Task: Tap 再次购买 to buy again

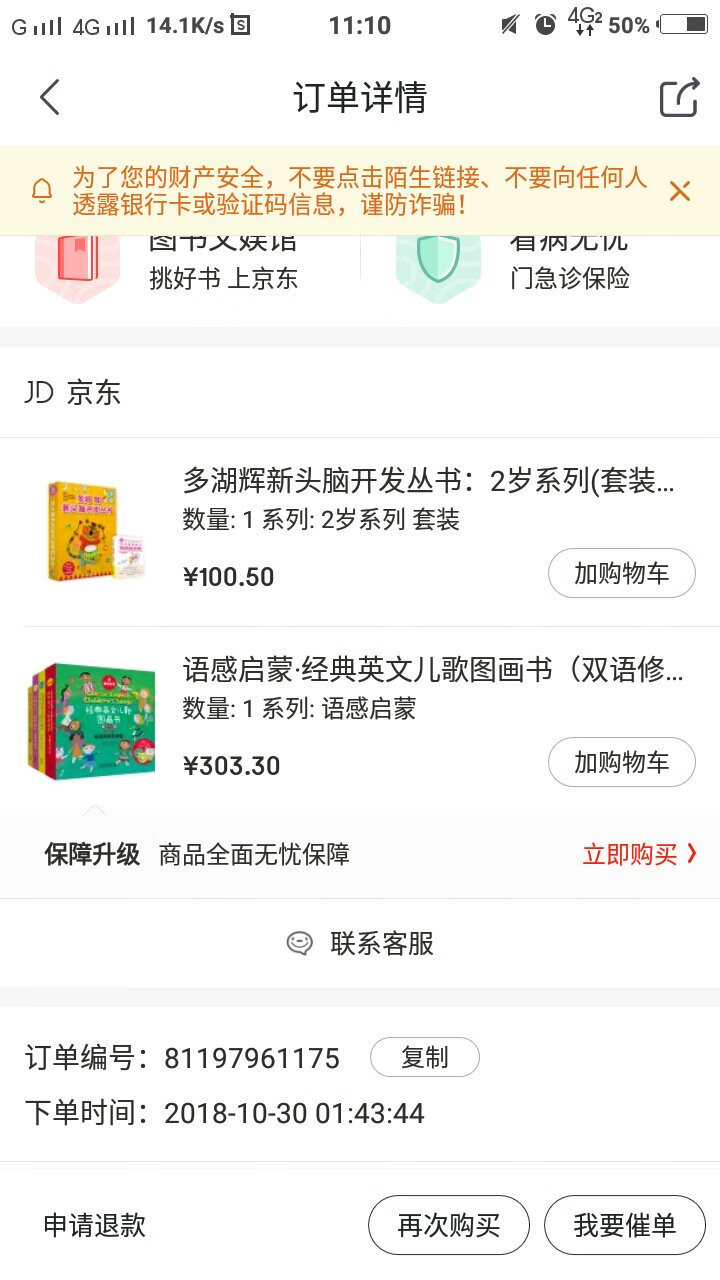Action: 449,1225
